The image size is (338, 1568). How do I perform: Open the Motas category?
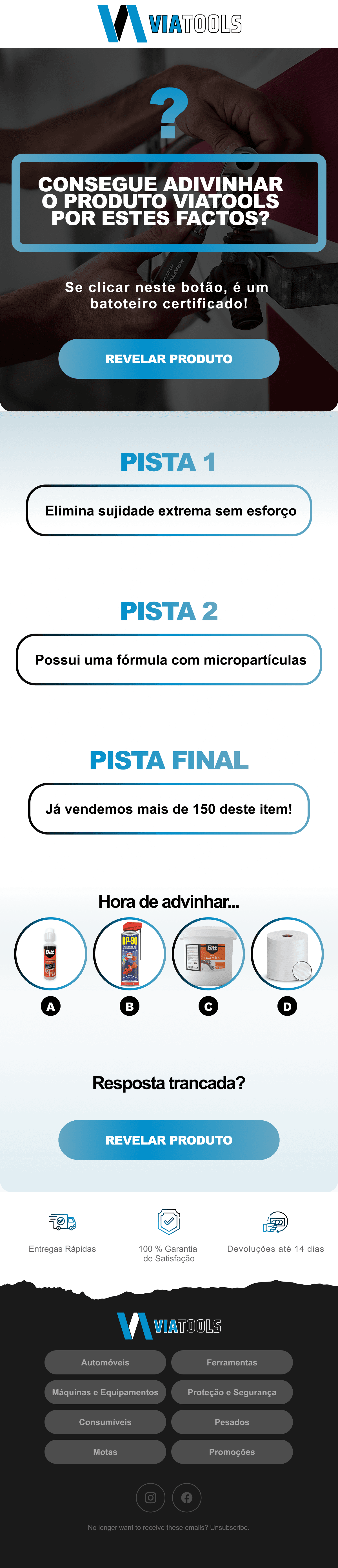105,1452
